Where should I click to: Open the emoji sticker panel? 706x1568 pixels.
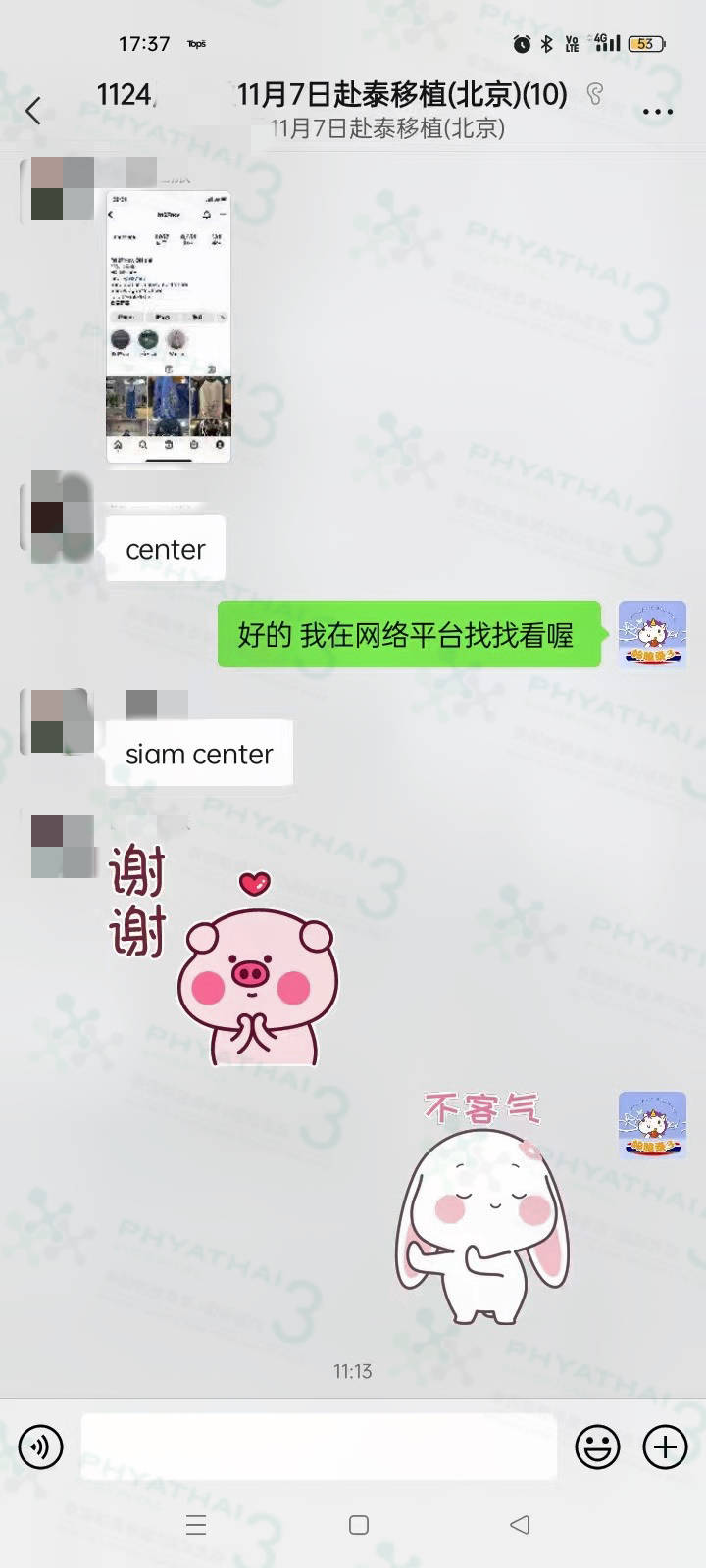[x=597, y=1446]
